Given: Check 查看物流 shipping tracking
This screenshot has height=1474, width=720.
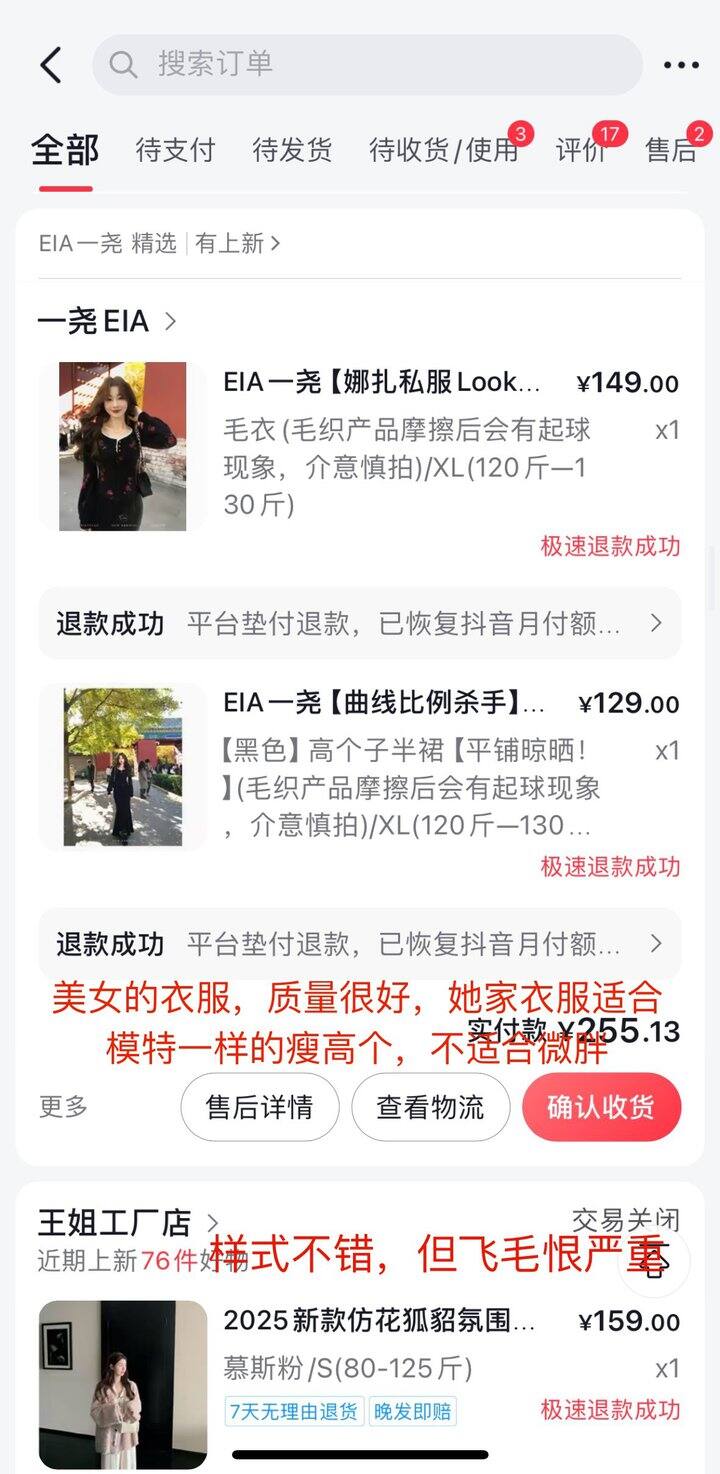Looking at the screenshot, I should pyautogui.click(x=430, y=1107).
